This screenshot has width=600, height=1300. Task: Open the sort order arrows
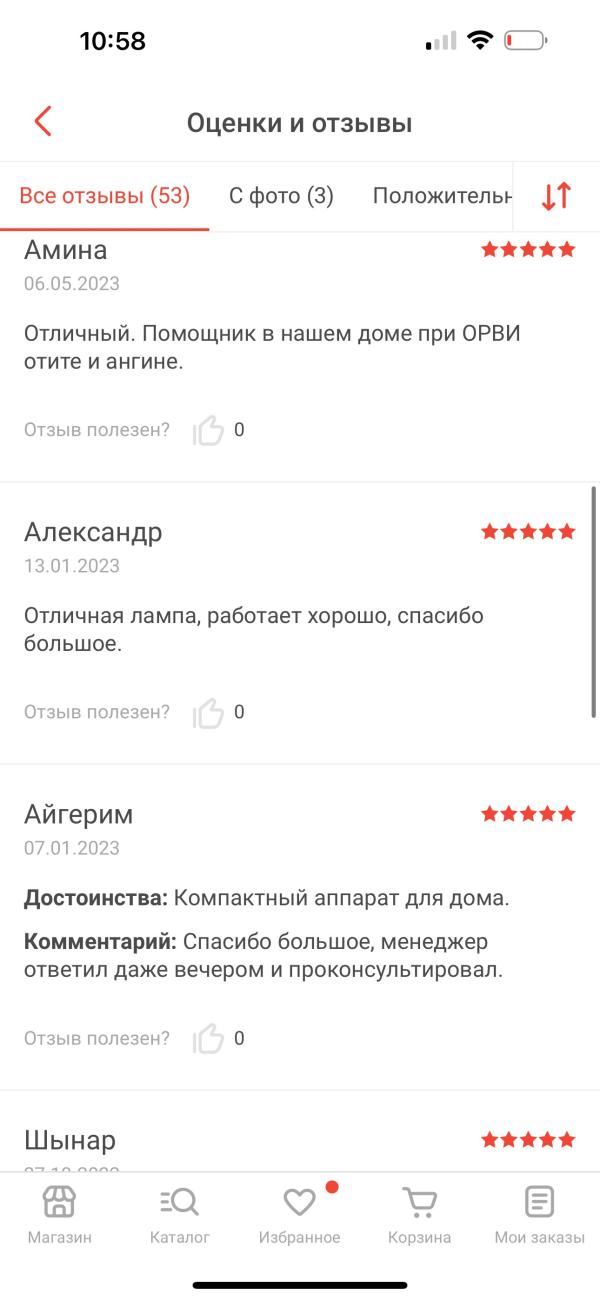click(x=556, y=196)
